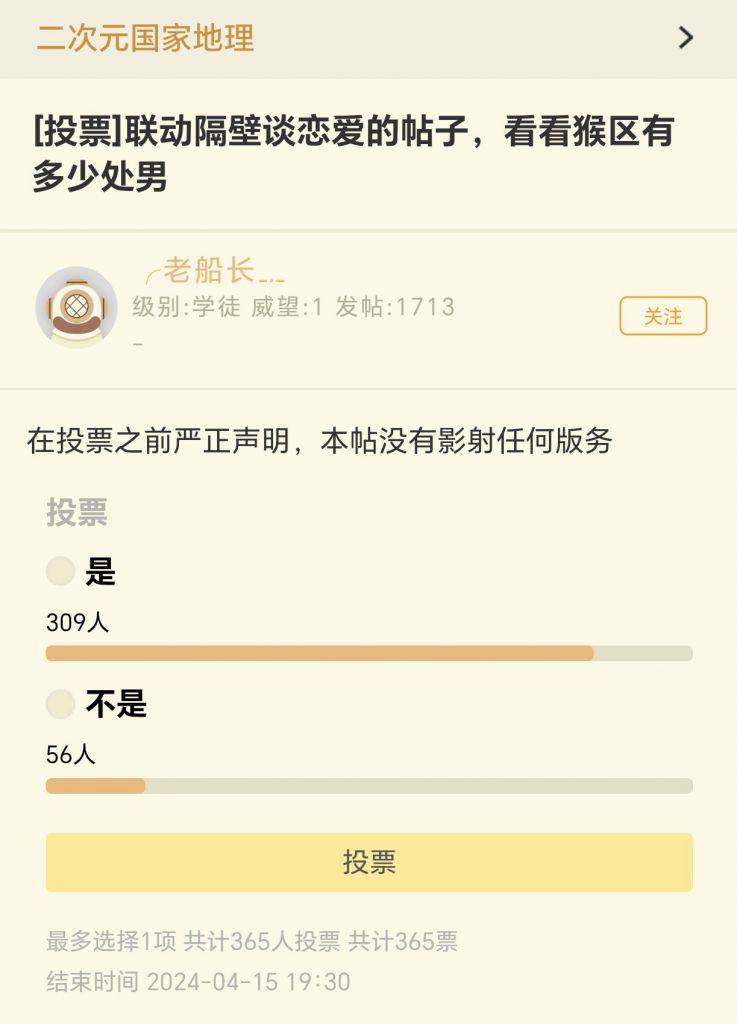Screen dimensions: 737x1024
Task: Open the 二次元国家地理 board via the chevron
Action: point(686,39)
